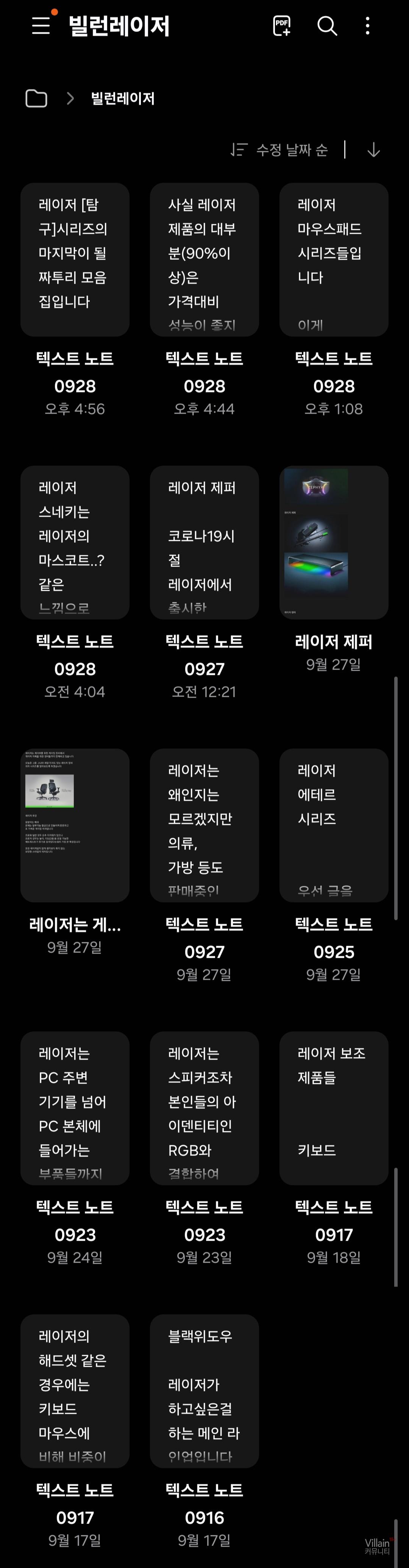The width and height of the screenshot is (409, 1568).
Task: Import a PDF file
Action: point(282,26)
